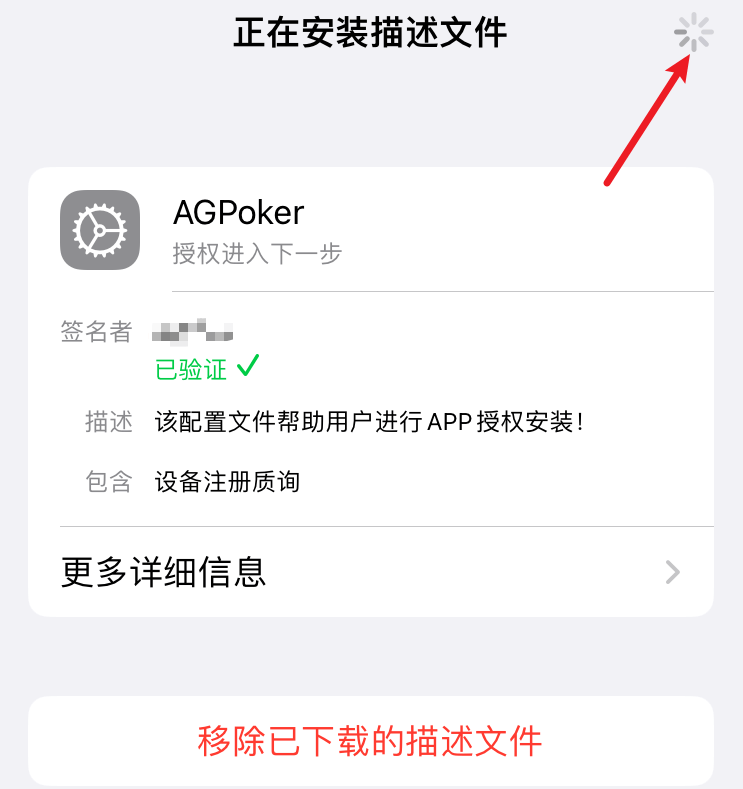Open 更多详细信息 row
The height and width of the screenshot is (789, 743).
point(370,572)
